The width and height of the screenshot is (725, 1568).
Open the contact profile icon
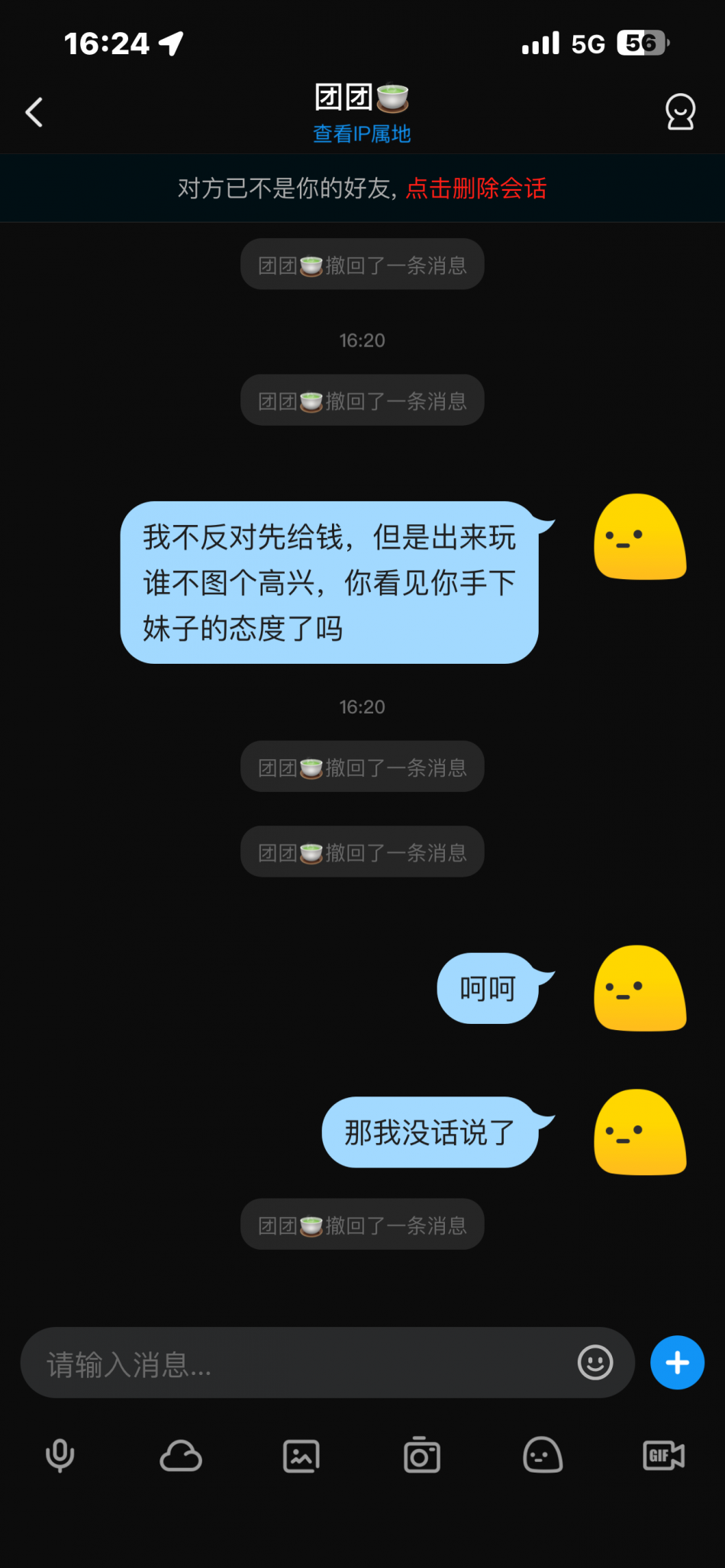[679, 112]
